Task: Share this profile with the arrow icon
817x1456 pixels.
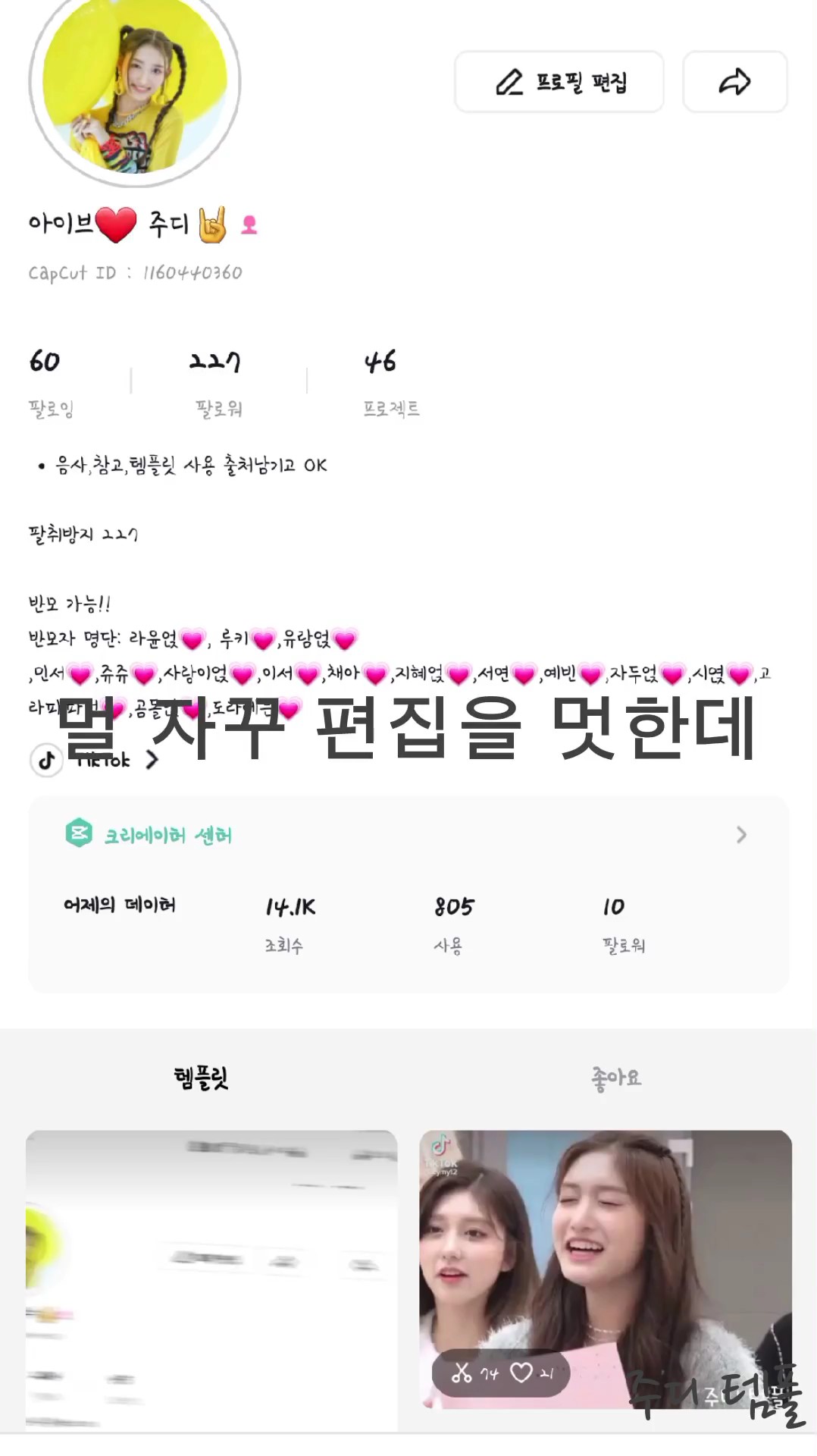Action: pos(734,82)
